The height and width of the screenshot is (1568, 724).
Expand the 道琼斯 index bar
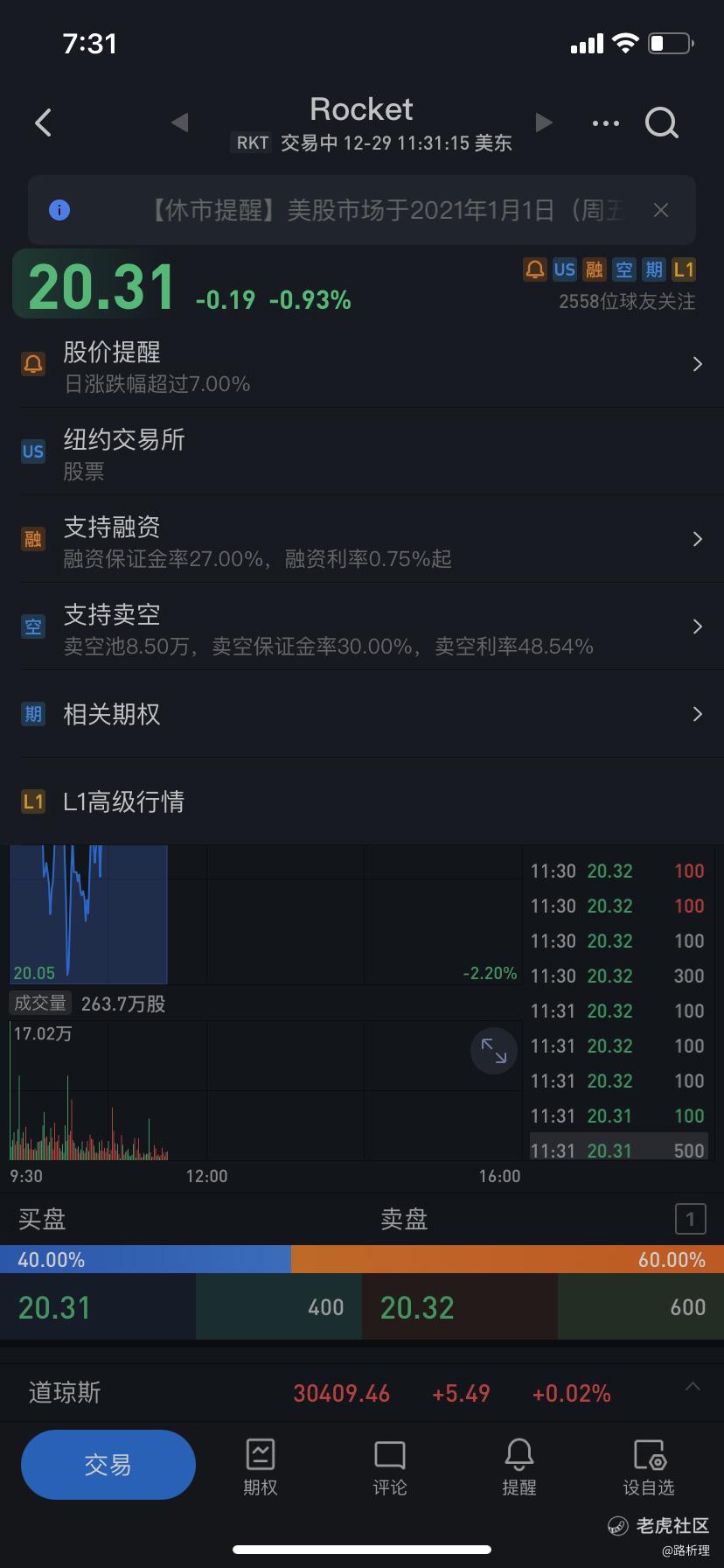693,1386
